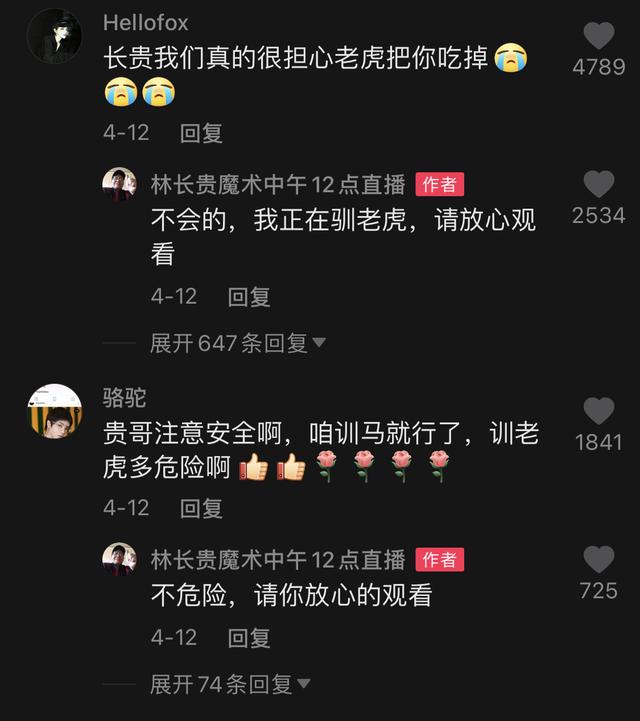Like author's 不危险 reply

tap(598, 560)
